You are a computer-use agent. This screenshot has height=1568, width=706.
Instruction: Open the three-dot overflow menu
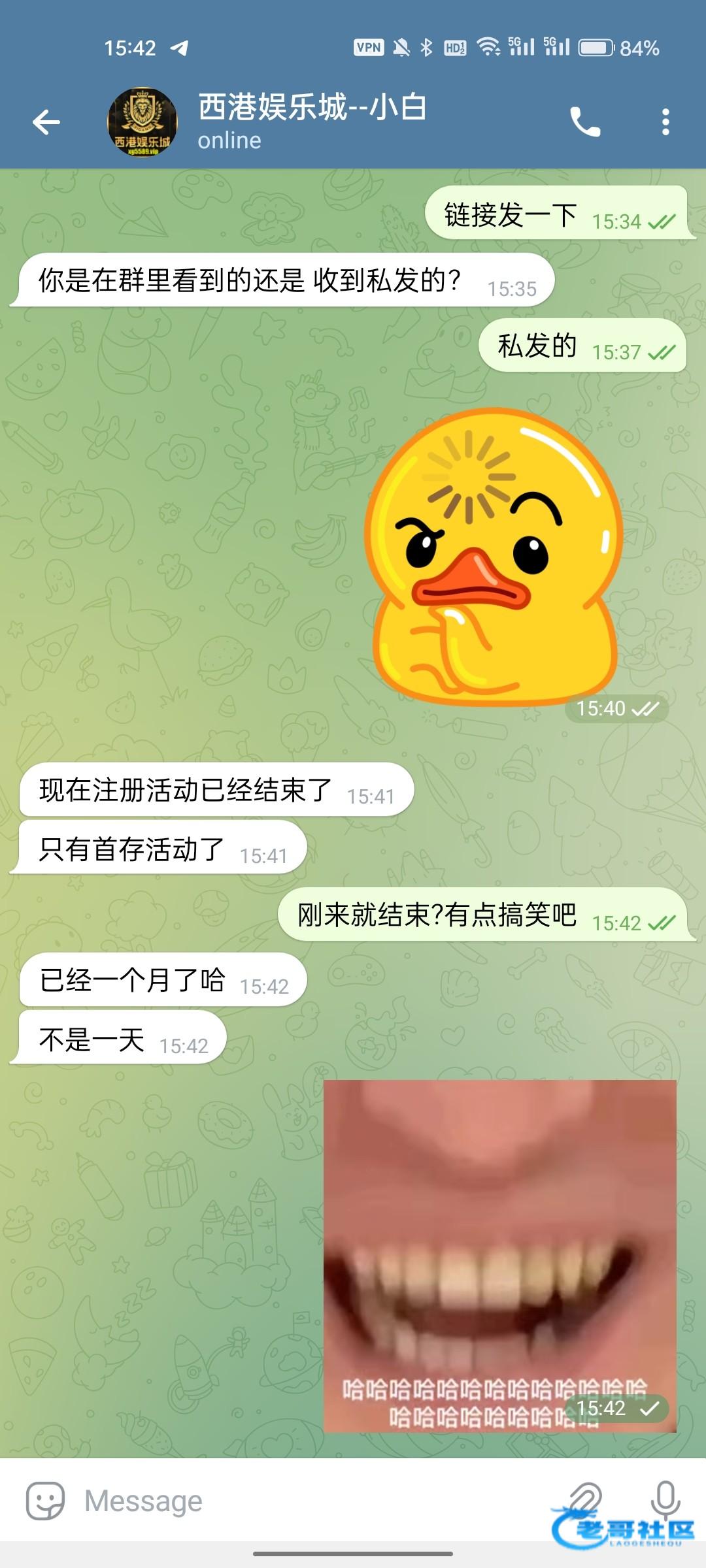point(665,122)
